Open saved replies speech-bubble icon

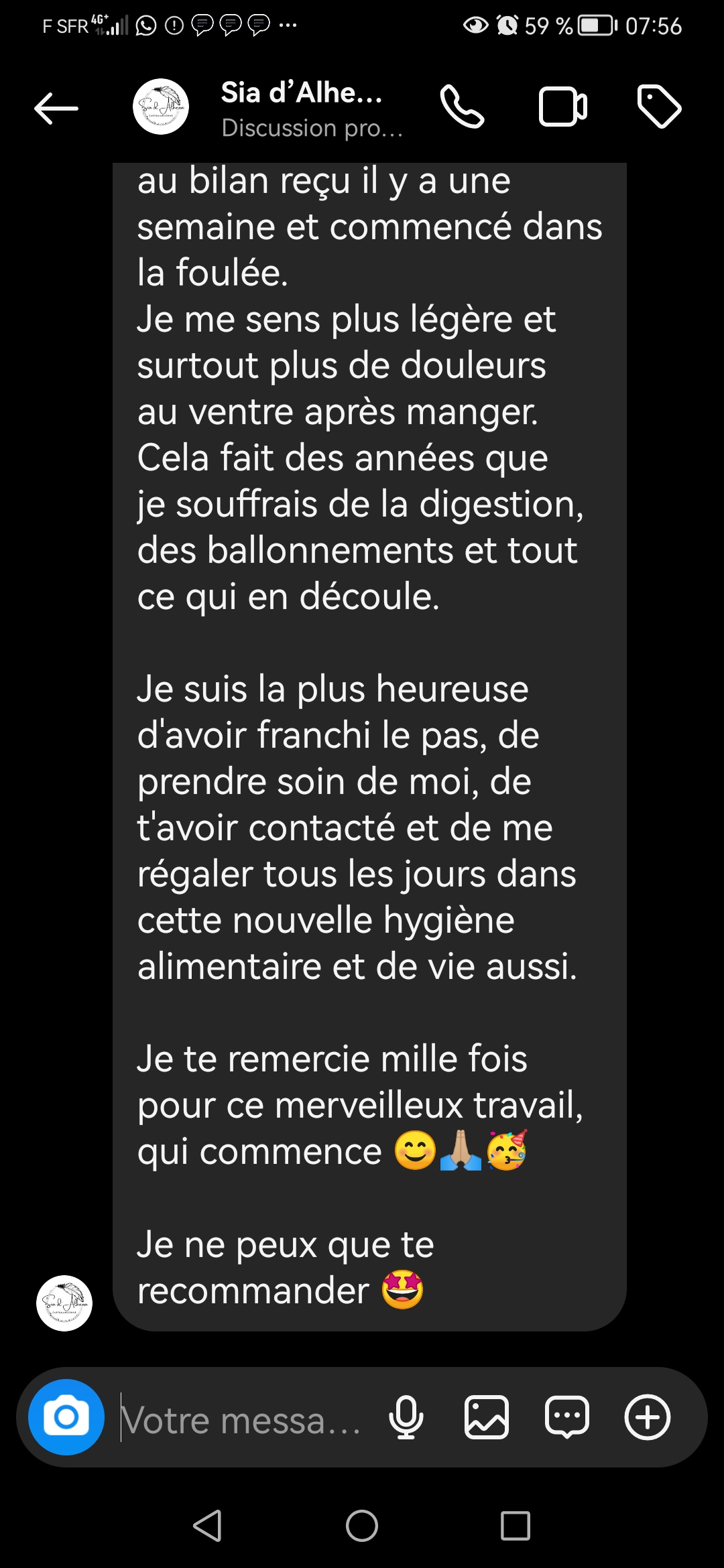(x=567, y=1417)
